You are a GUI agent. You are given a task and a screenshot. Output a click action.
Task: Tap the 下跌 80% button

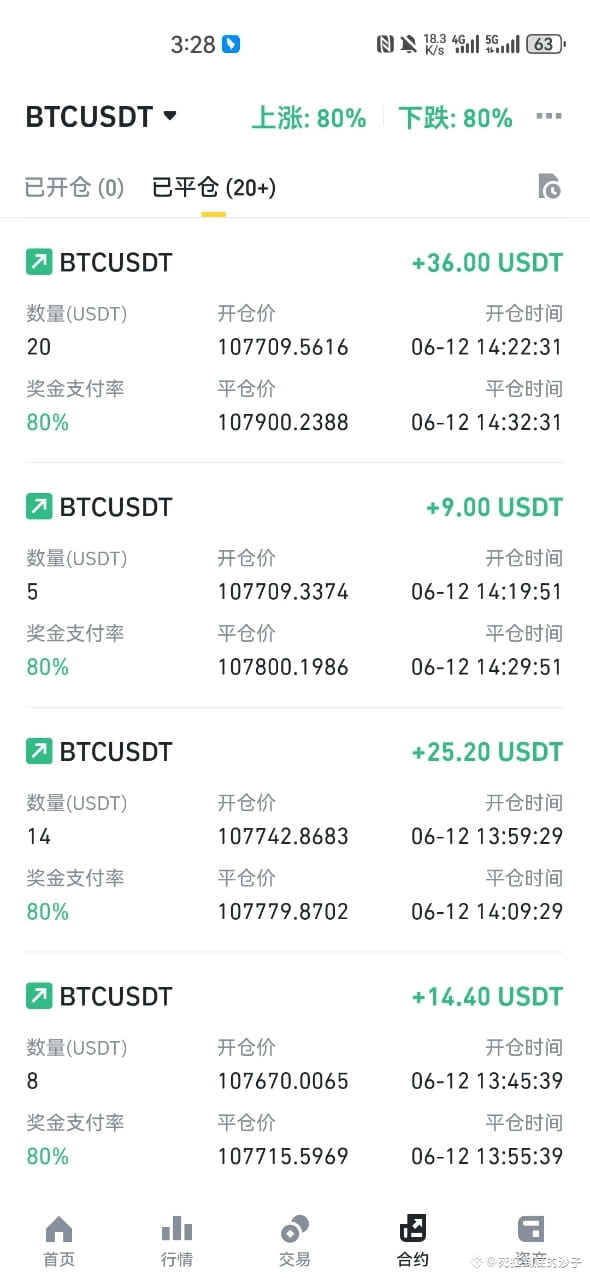[455, 118]
